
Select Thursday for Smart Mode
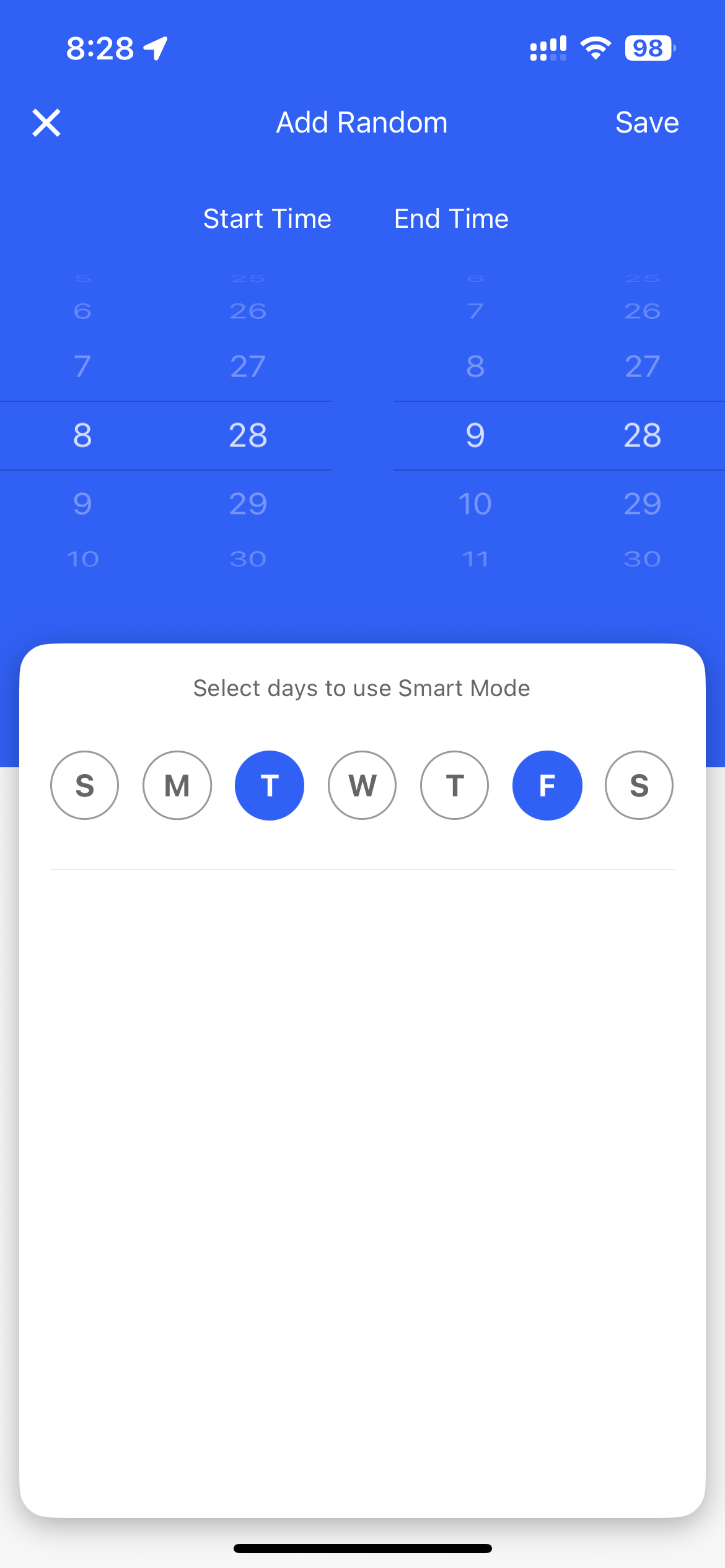pyautogui.click(x=454, y=785)
